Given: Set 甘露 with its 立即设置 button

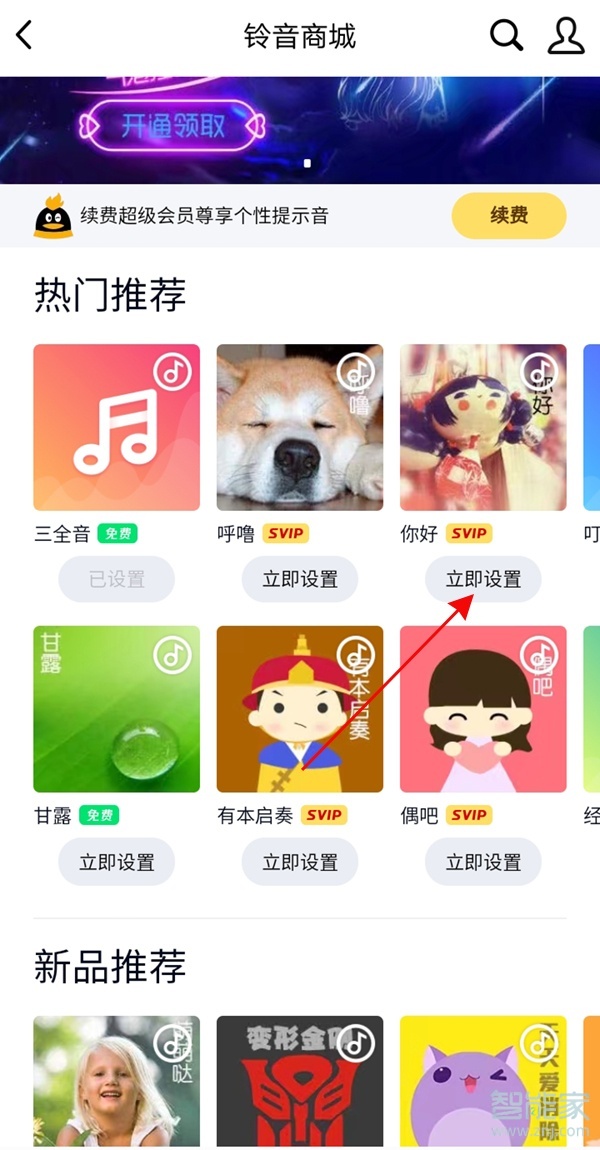Looking at the screenshot, I should 117,862.
